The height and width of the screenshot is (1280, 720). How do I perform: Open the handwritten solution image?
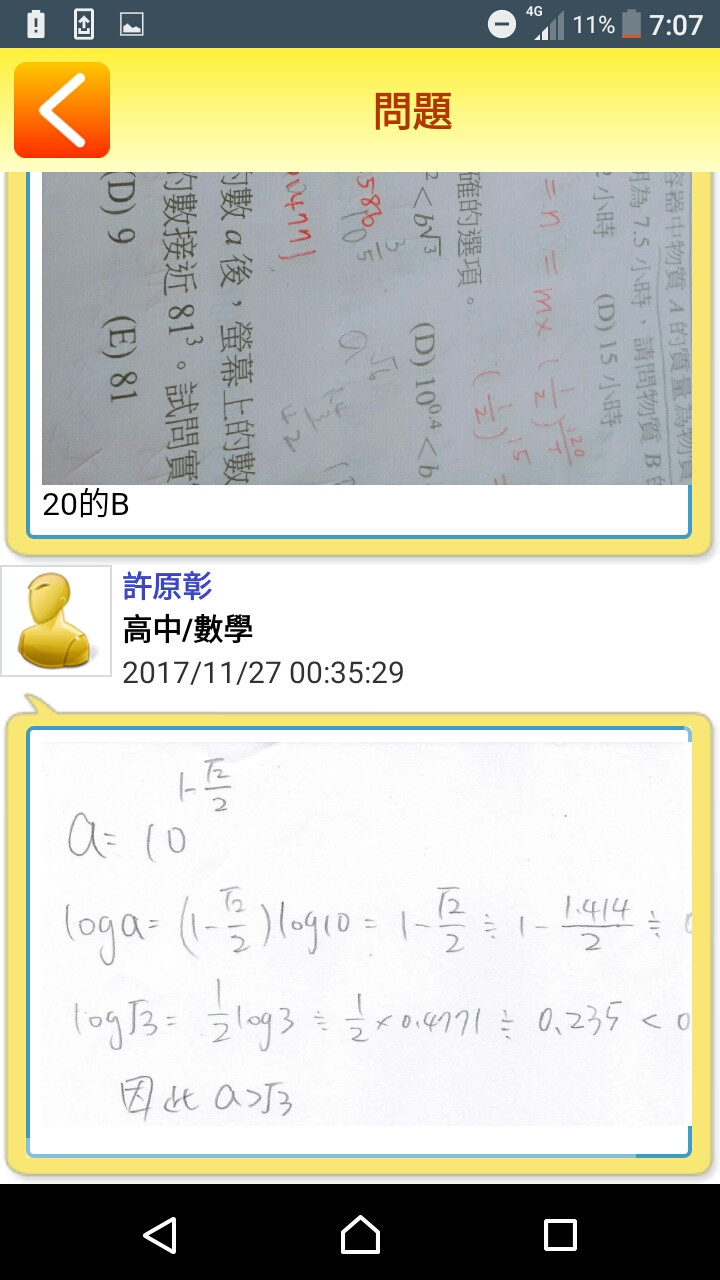click(365, 935)
